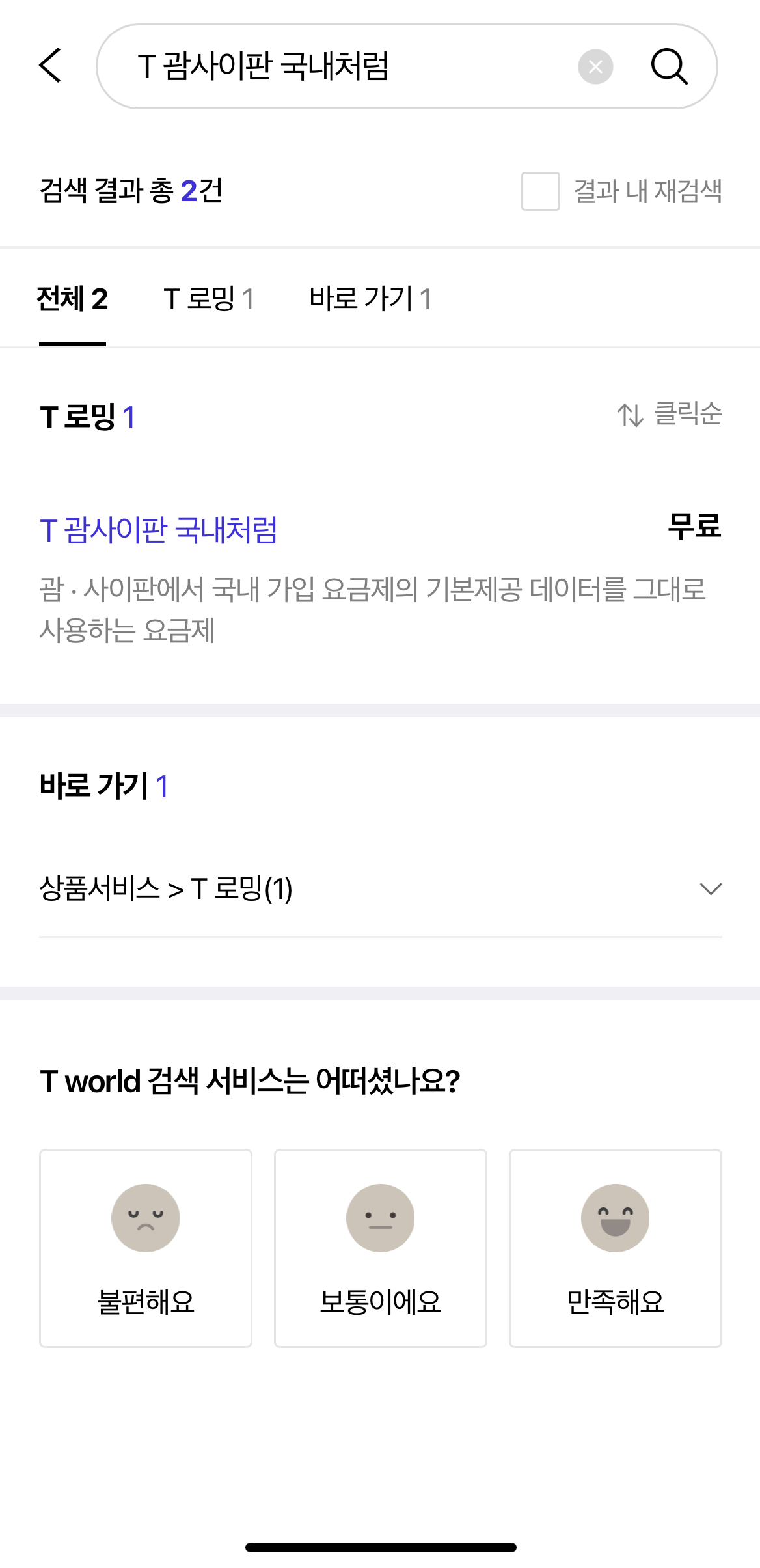The image size is (760, 1568).
Task: Open the 바로 가기 1 tab
Action: pyautogui.click(x=372, y=299)
